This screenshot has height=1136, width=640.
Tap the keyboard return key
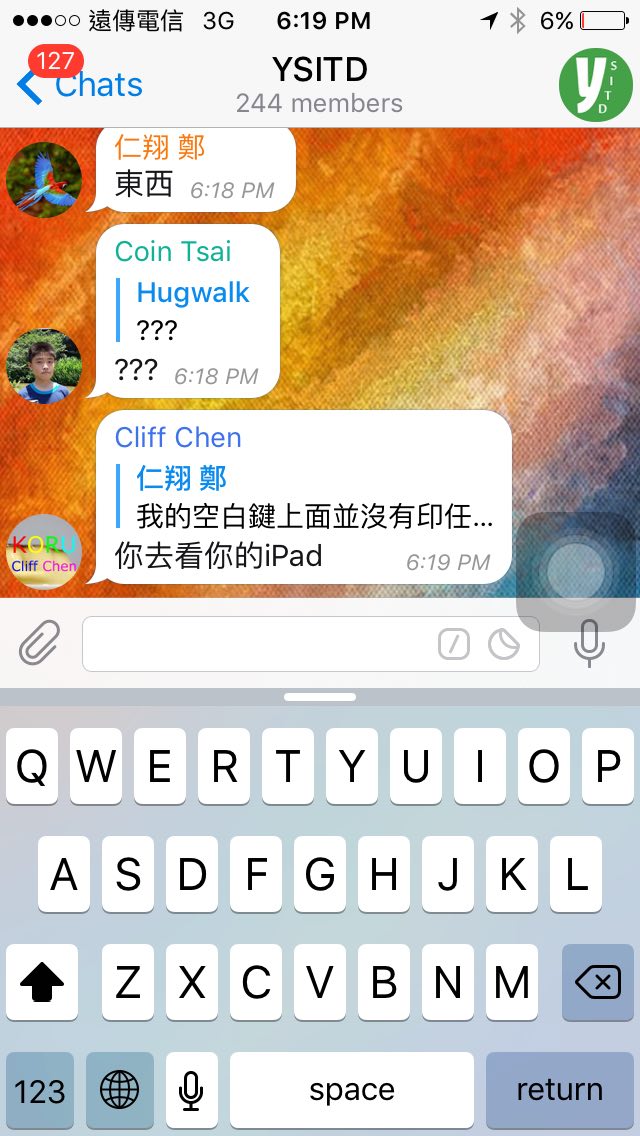pos(559,1089)
